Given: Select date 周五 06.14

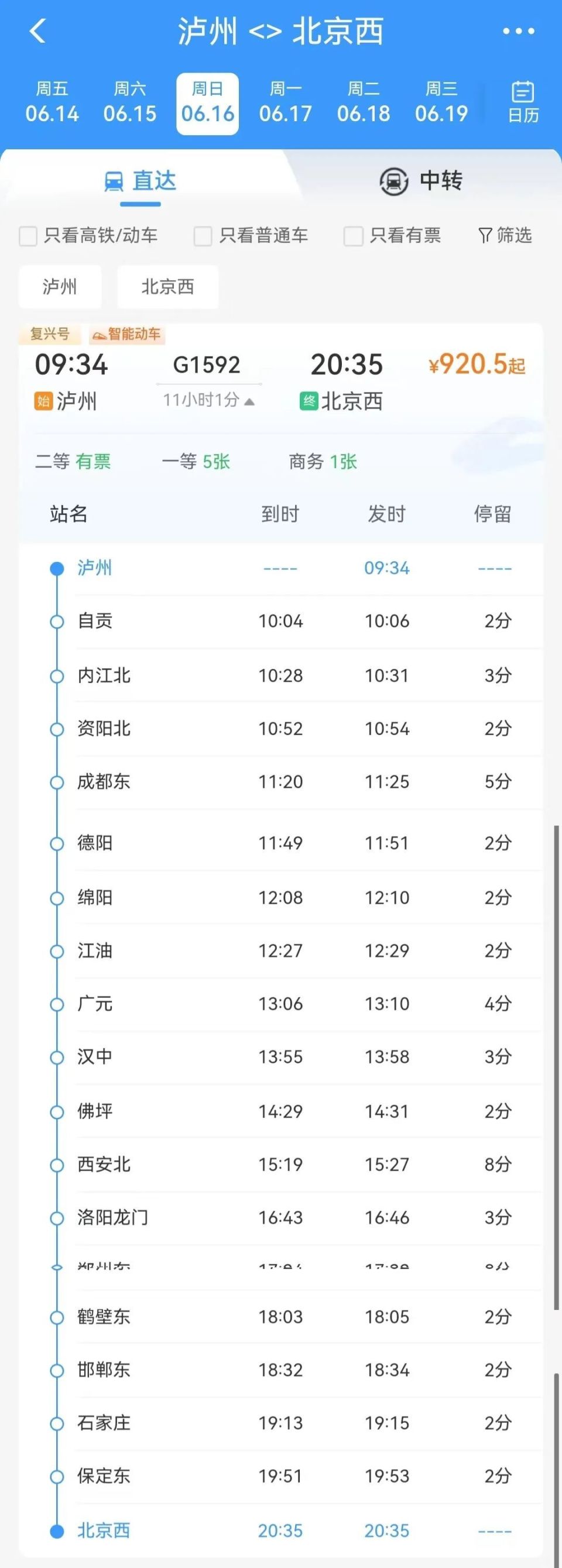Looking at the screenshot, I should click(x=52, y=103).
